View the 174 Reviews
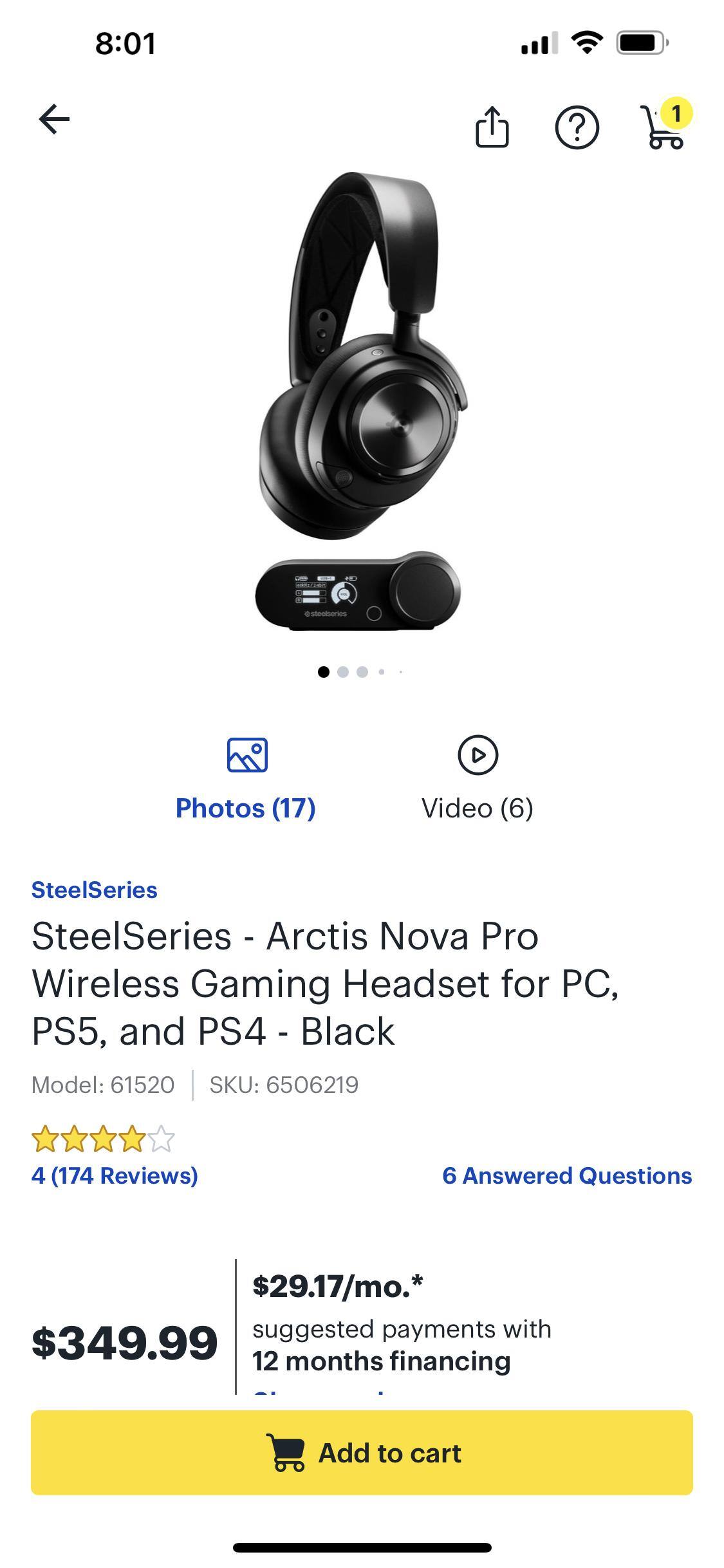The width and height of the screenshot is (724, 1568). 115,1175
